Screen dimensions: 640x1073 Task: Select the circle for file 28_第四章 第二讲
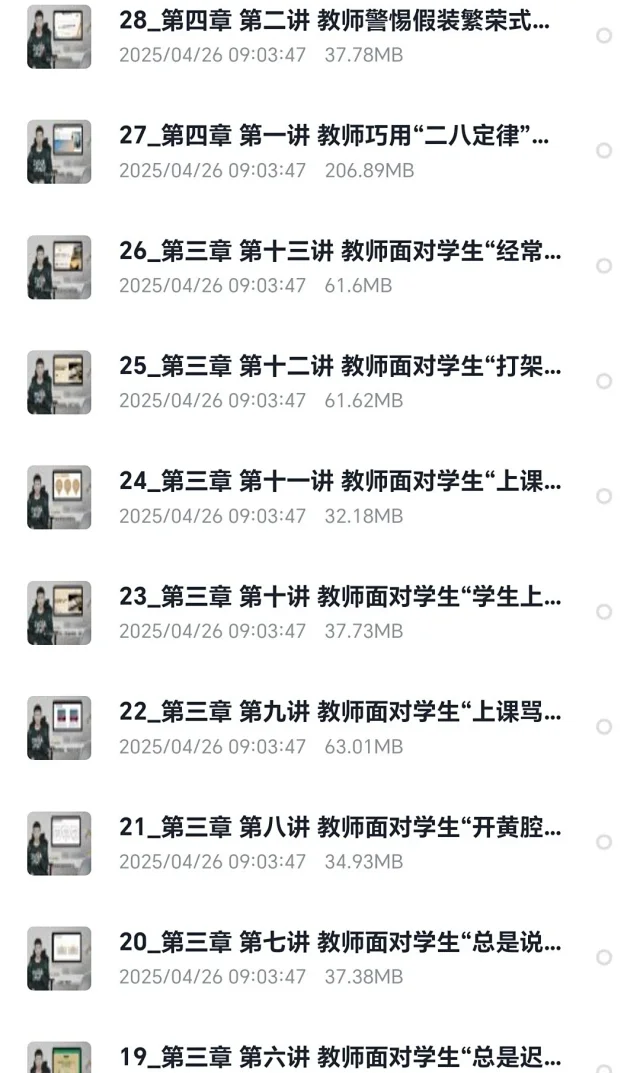pos(604,36)
